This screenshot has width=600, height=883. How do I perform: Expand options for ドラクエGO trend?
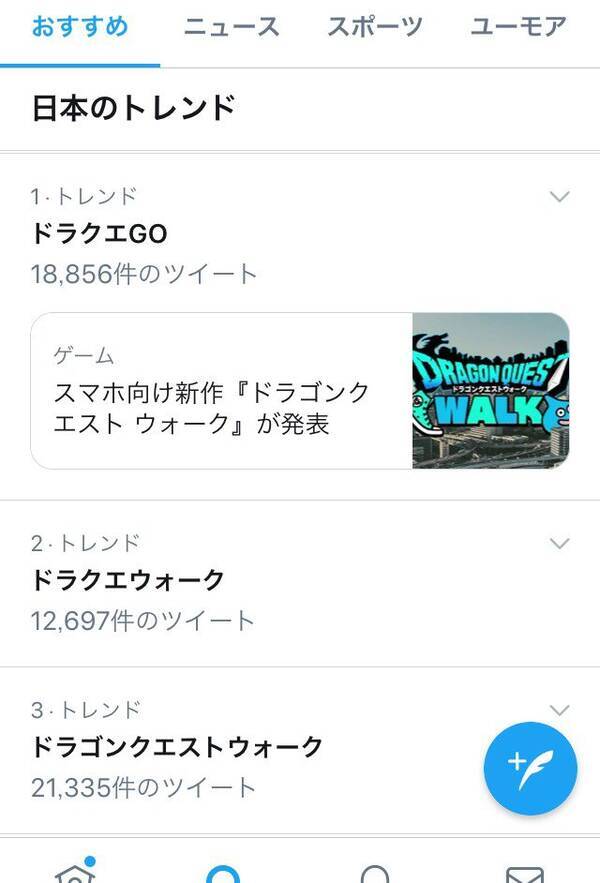pos(560,197)
